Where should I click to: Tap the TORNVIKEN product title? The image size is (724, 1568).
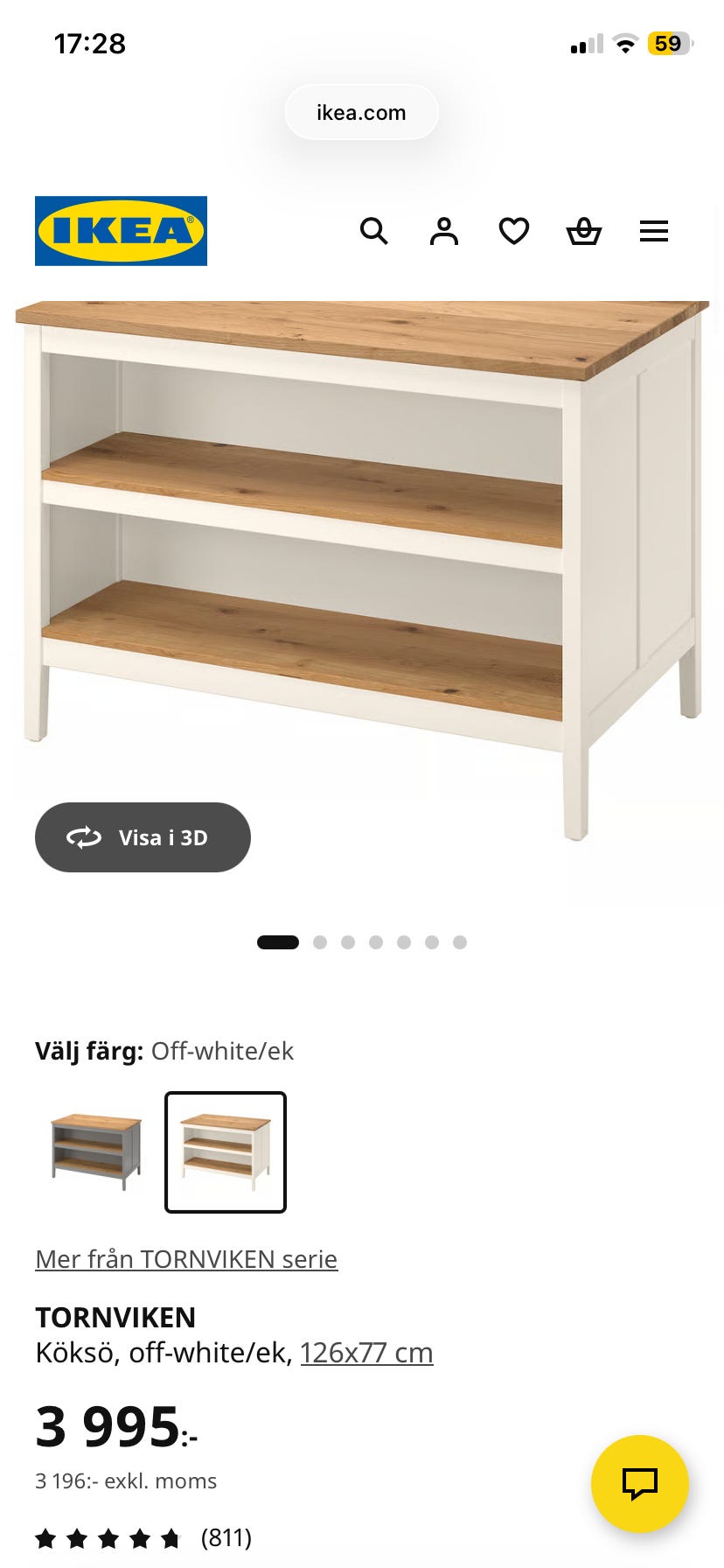point(115,1317)
